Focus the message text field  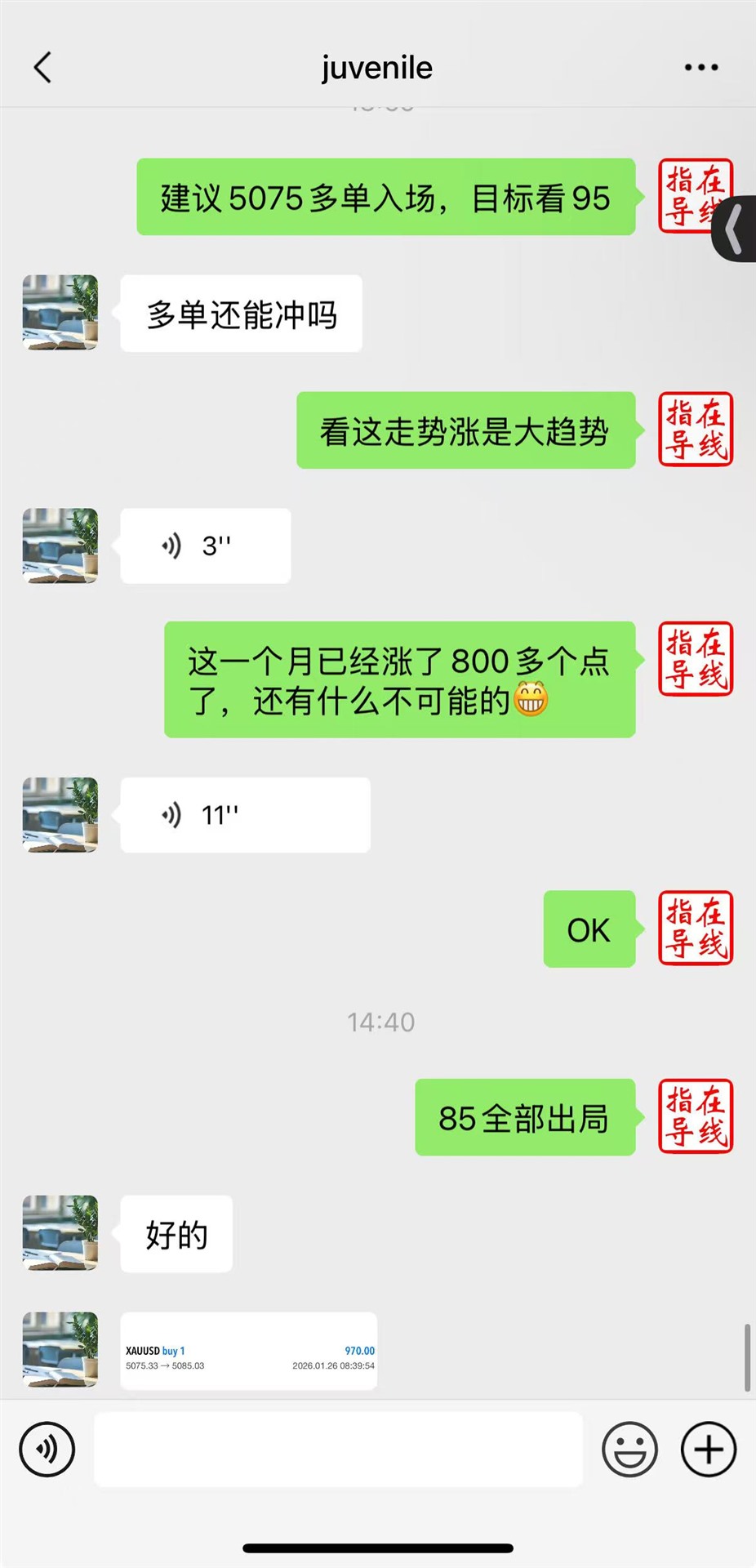(x=338, y=1450)
